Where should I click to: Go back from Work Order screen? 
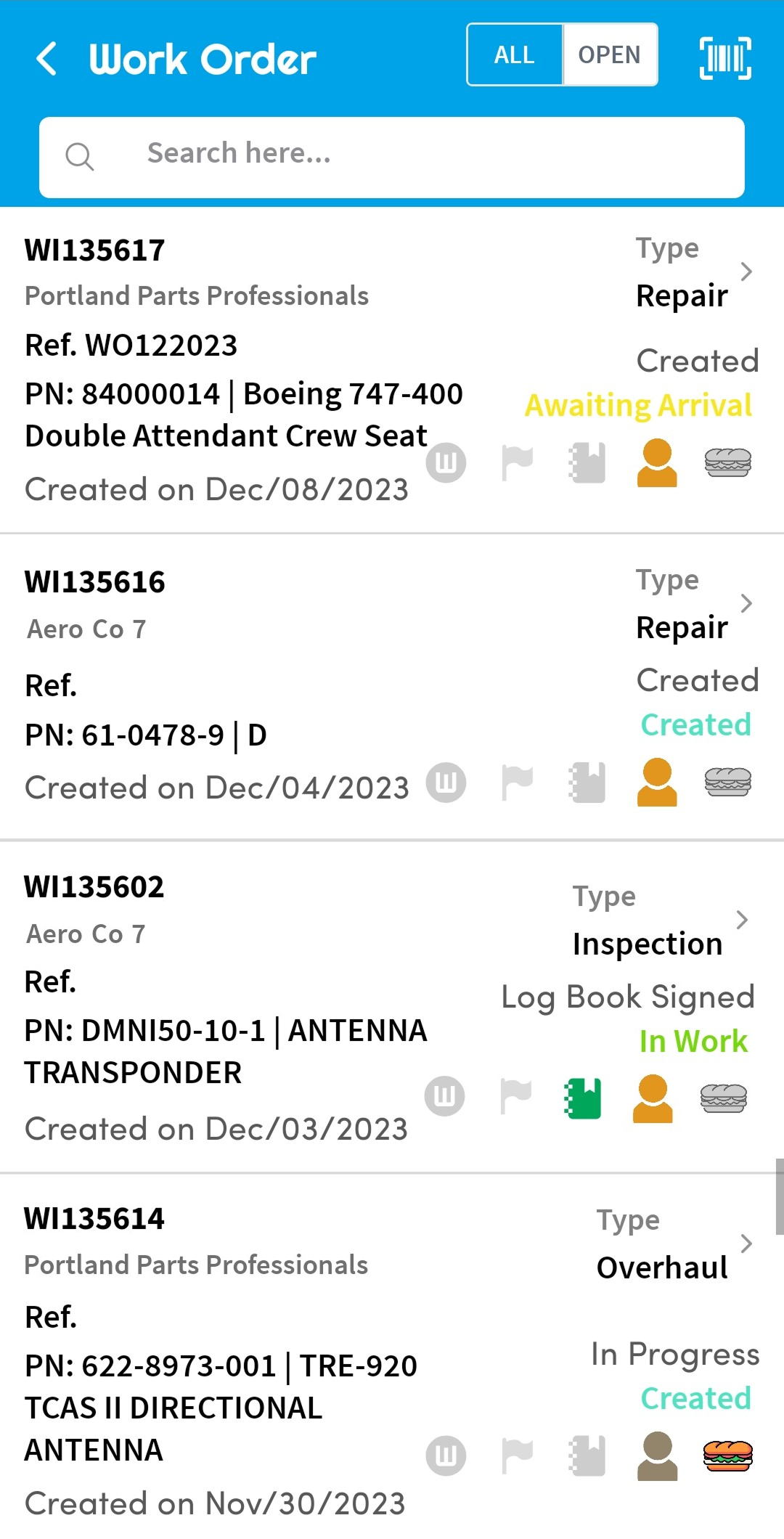46,59
